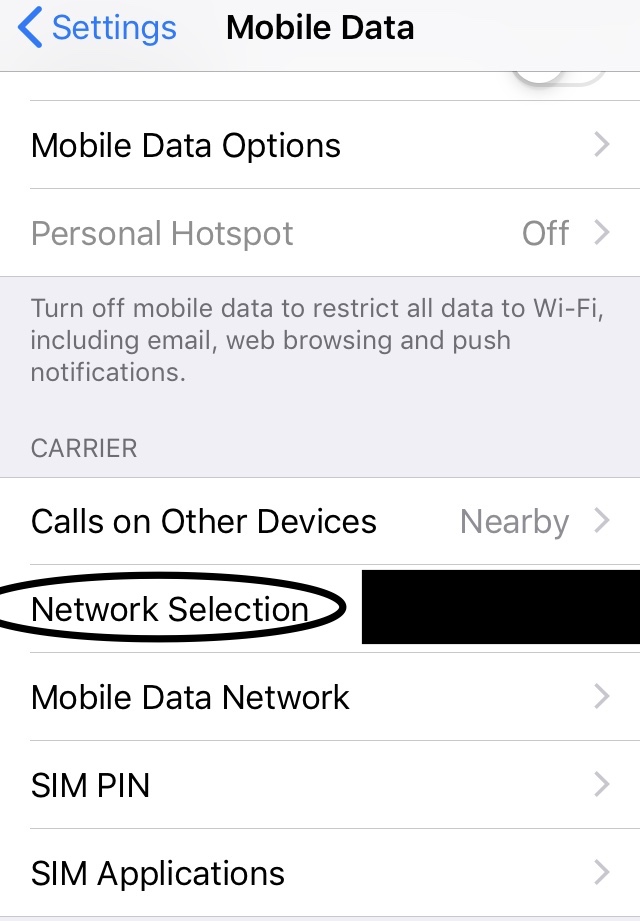Viewport: 640px width, 921px height.
Task: Open Network Selection
Action: 320,609
